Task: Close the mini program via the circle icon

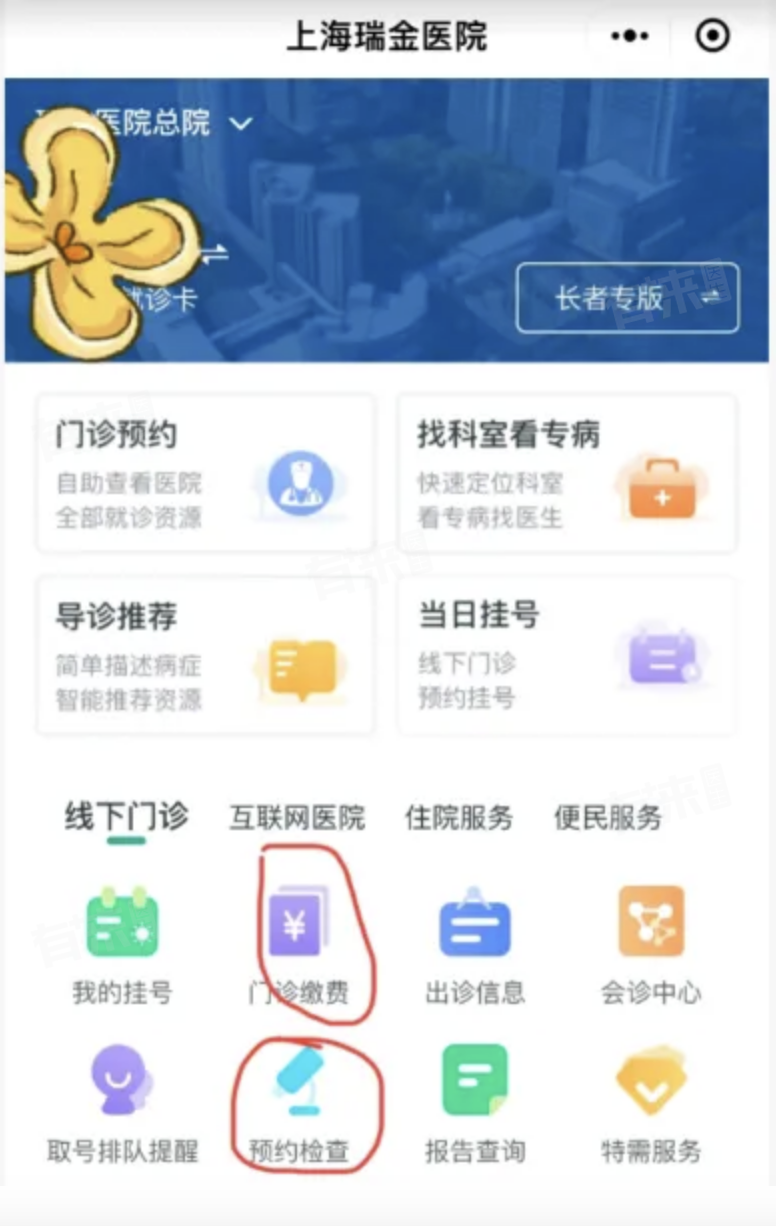Action: 712,36
